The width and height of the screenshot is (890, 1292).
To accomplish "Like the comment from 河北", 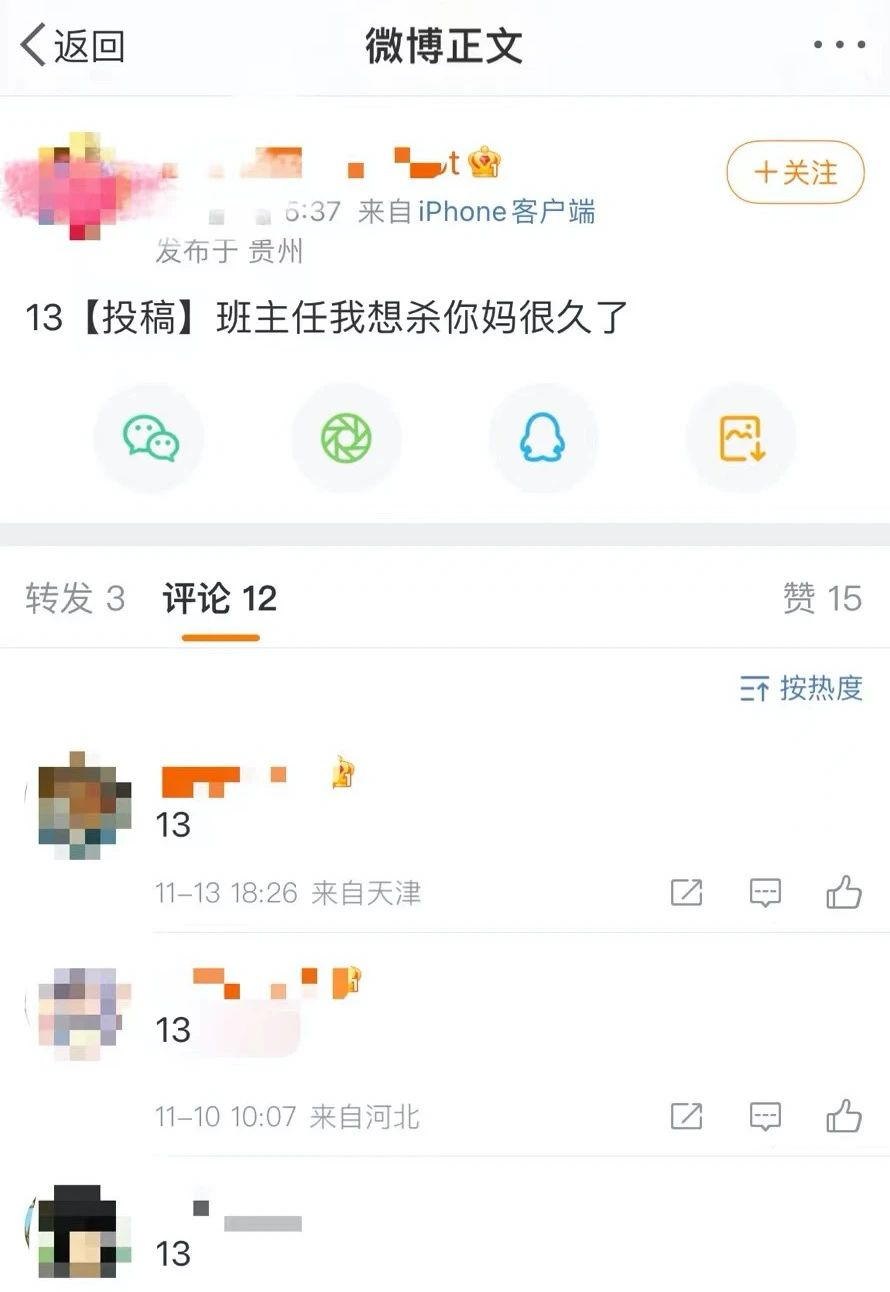I will [x=844, y=1116].
